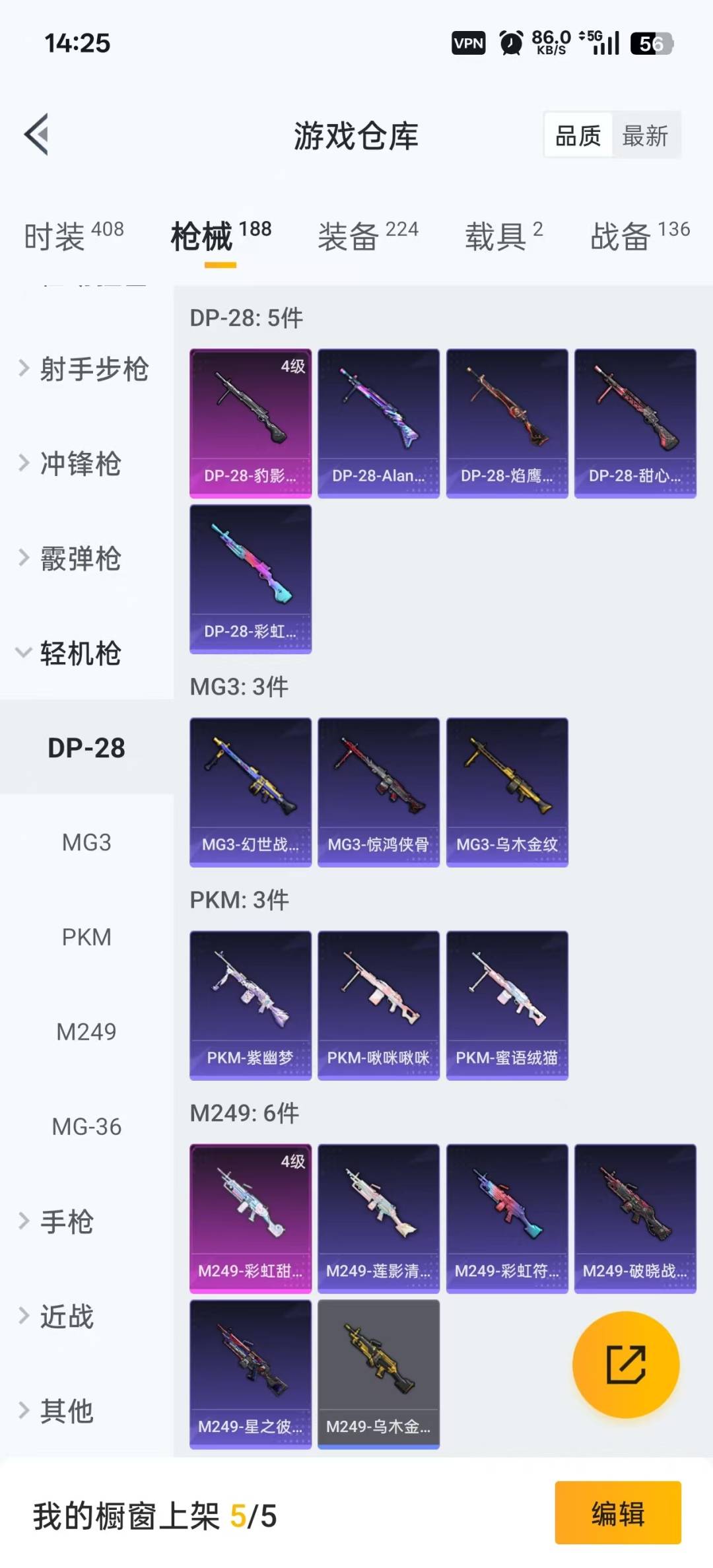Viewport: 713px width, 1568px height.
Task: Tap the 编辑 button
Action: pyautogui.click(x=617, y=1513)
